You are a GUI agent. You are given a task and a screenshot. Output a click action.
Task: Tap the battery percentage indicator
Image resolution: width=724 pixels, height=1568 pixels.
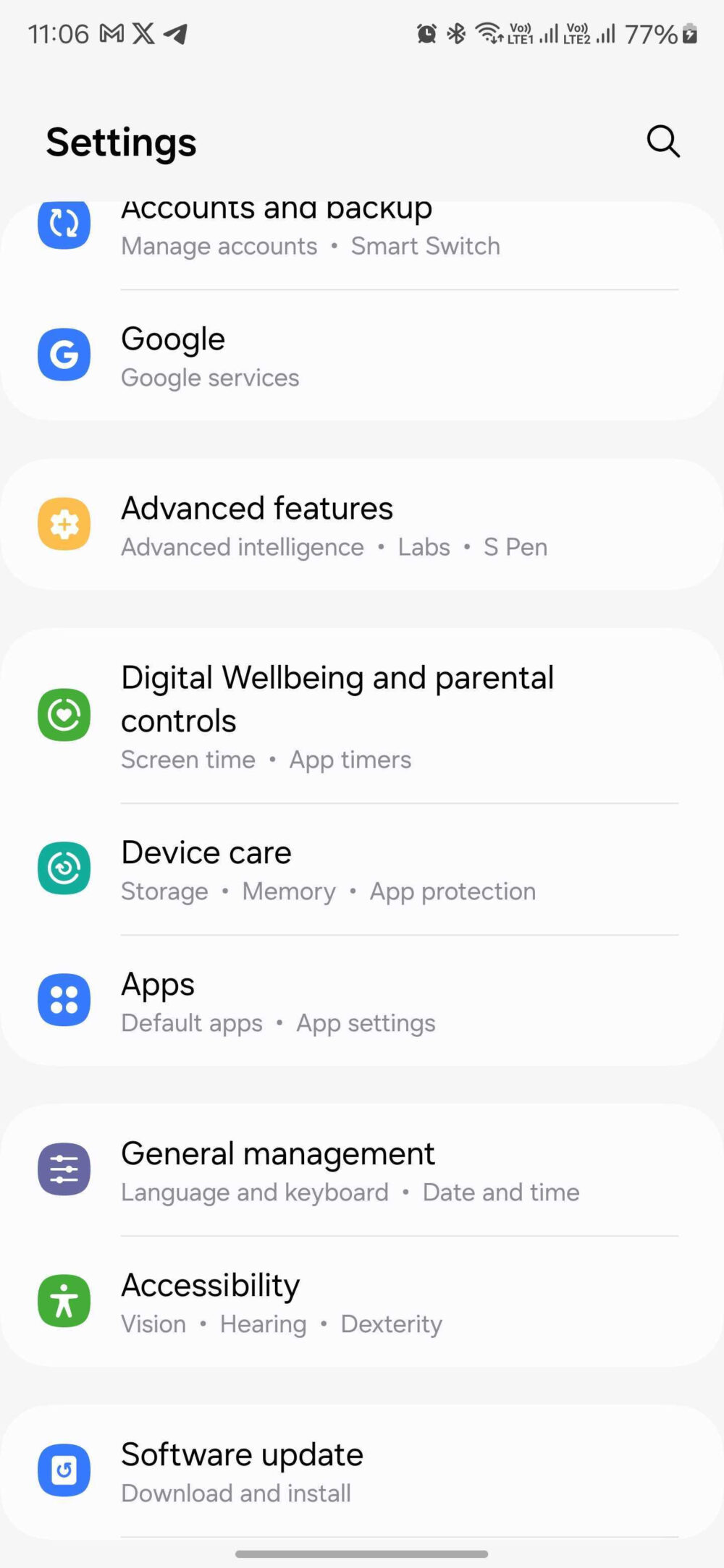[650, 33]
